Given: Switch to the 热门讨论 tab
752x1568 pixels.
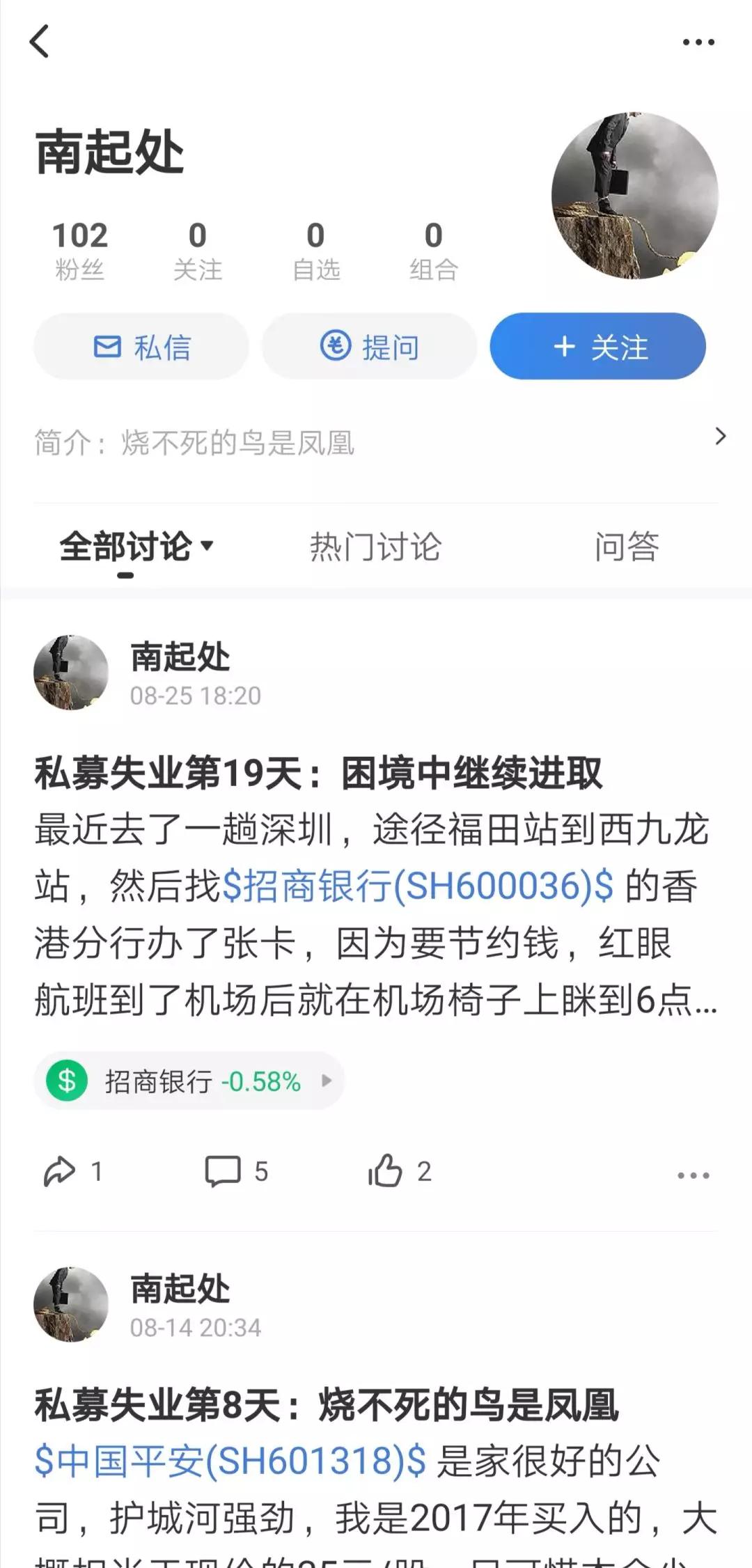Looking at the screenshot, I should point(376,548).
